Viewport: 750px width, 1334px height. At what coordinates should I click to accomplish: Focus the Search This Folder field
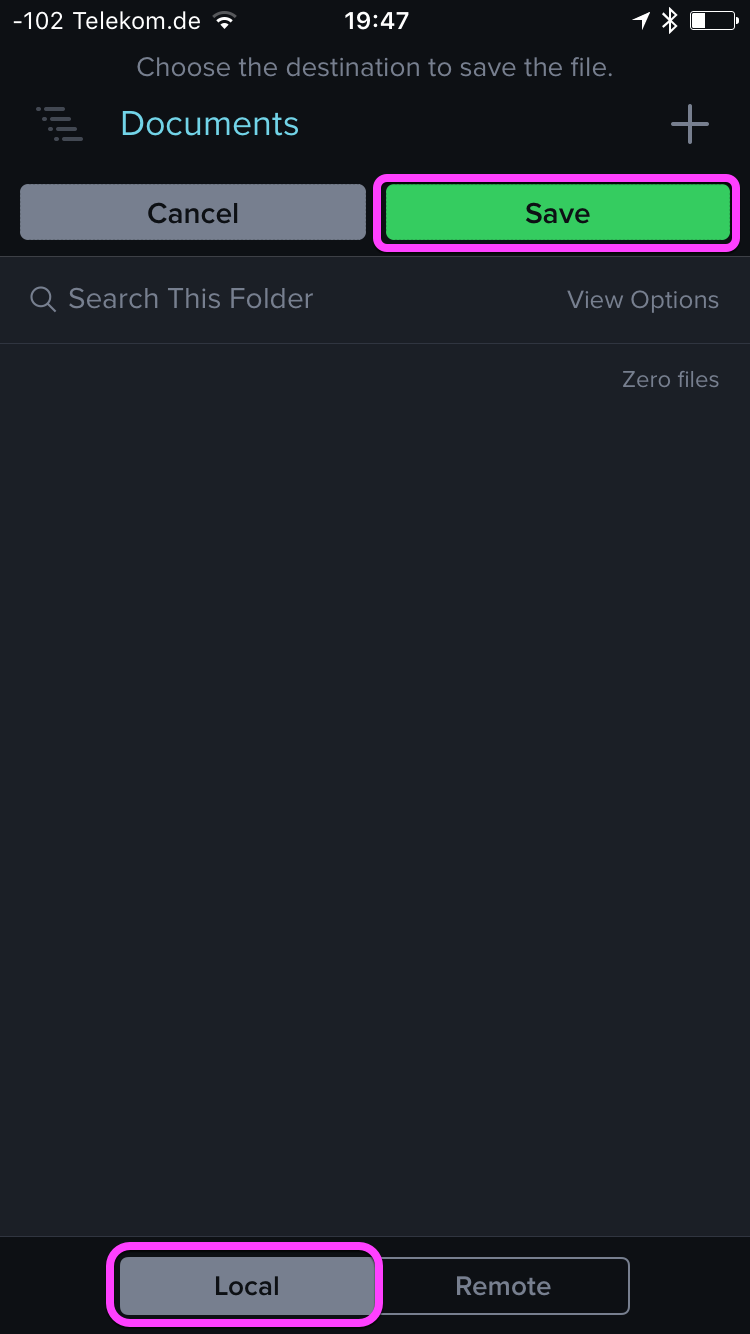pos(190,299)
